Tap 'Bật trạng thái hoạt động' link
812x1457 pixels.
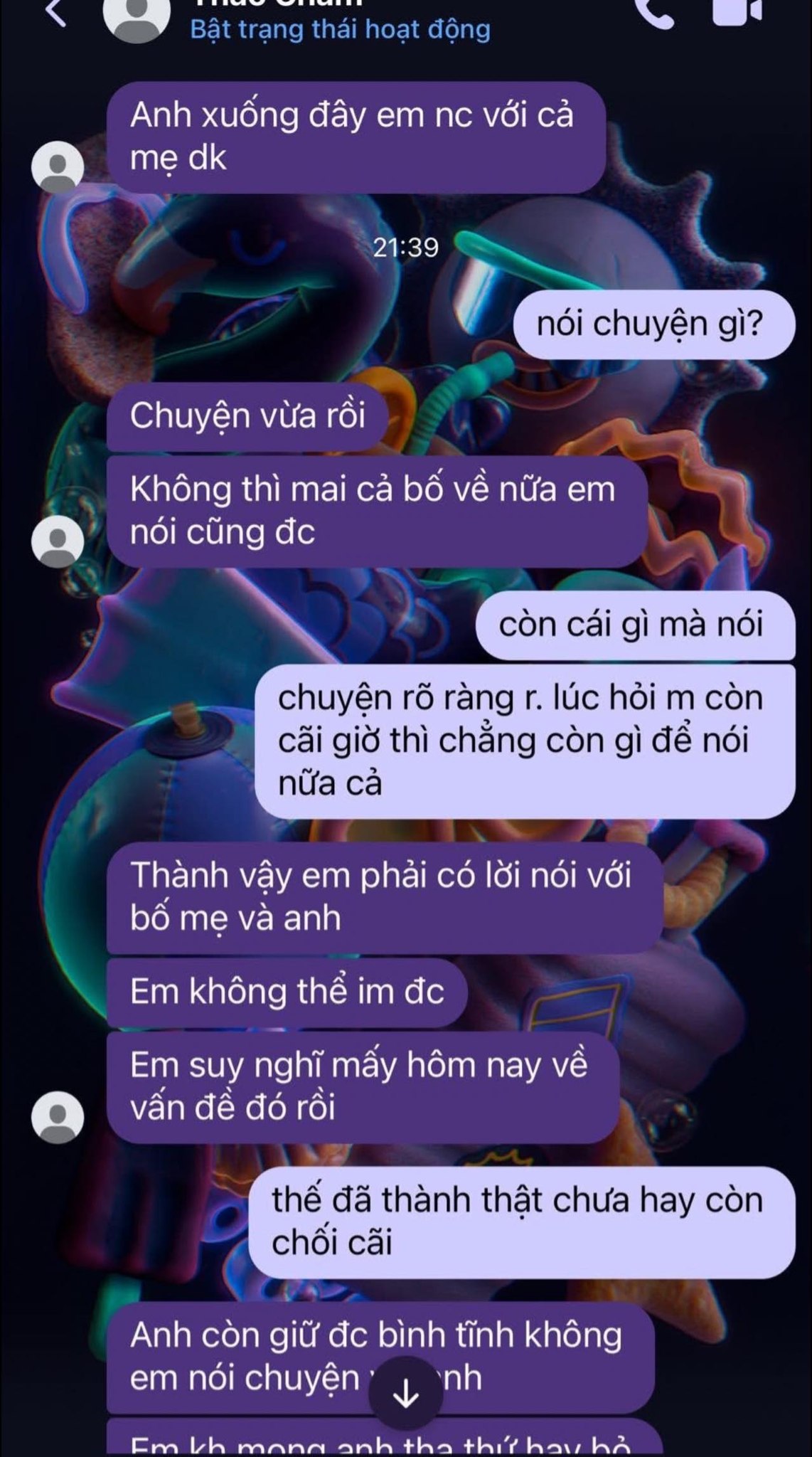pos(340,30)
